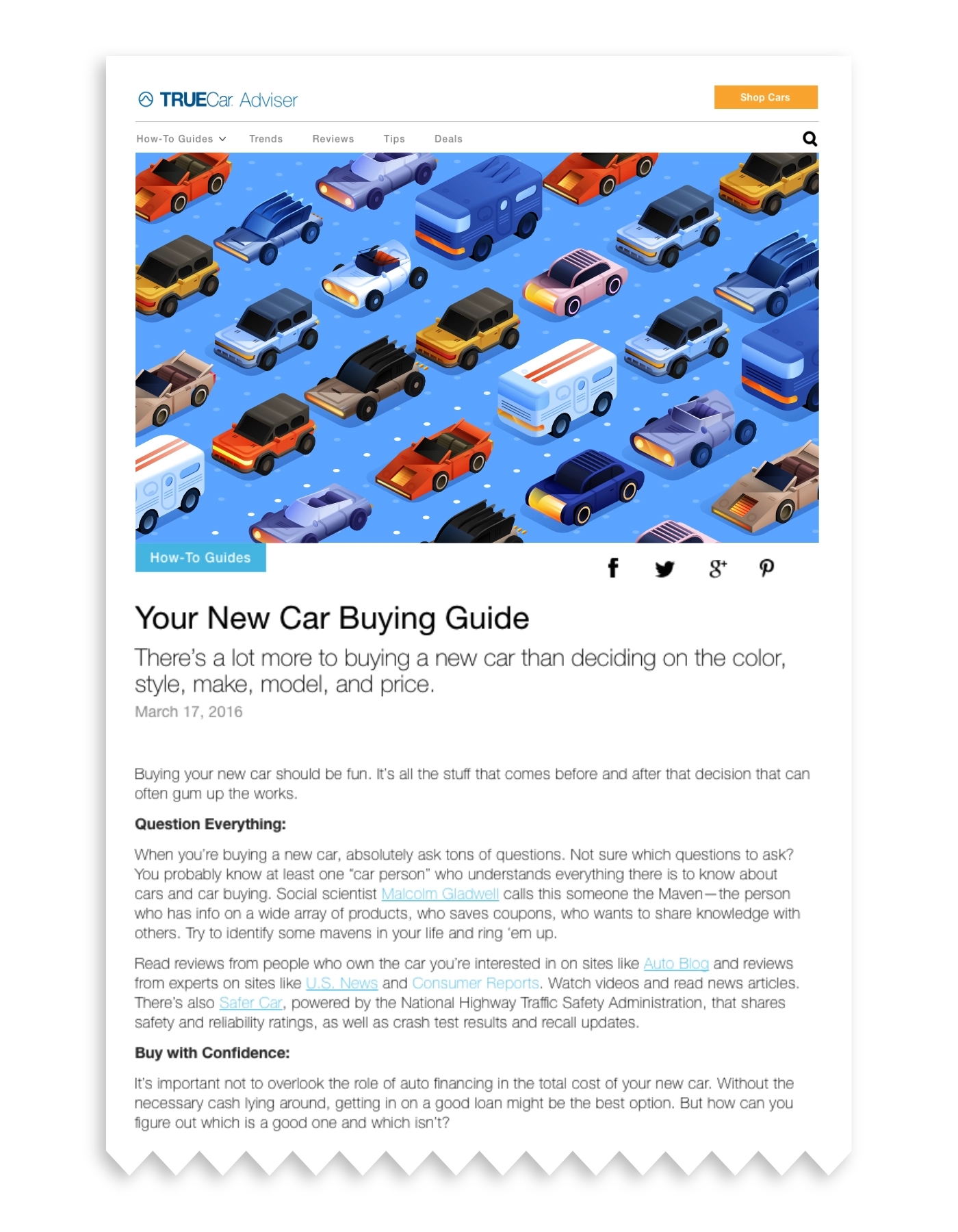Share the article on Google Plus
This screenshot has width=958, height=1232.
(x=717, y=568)
